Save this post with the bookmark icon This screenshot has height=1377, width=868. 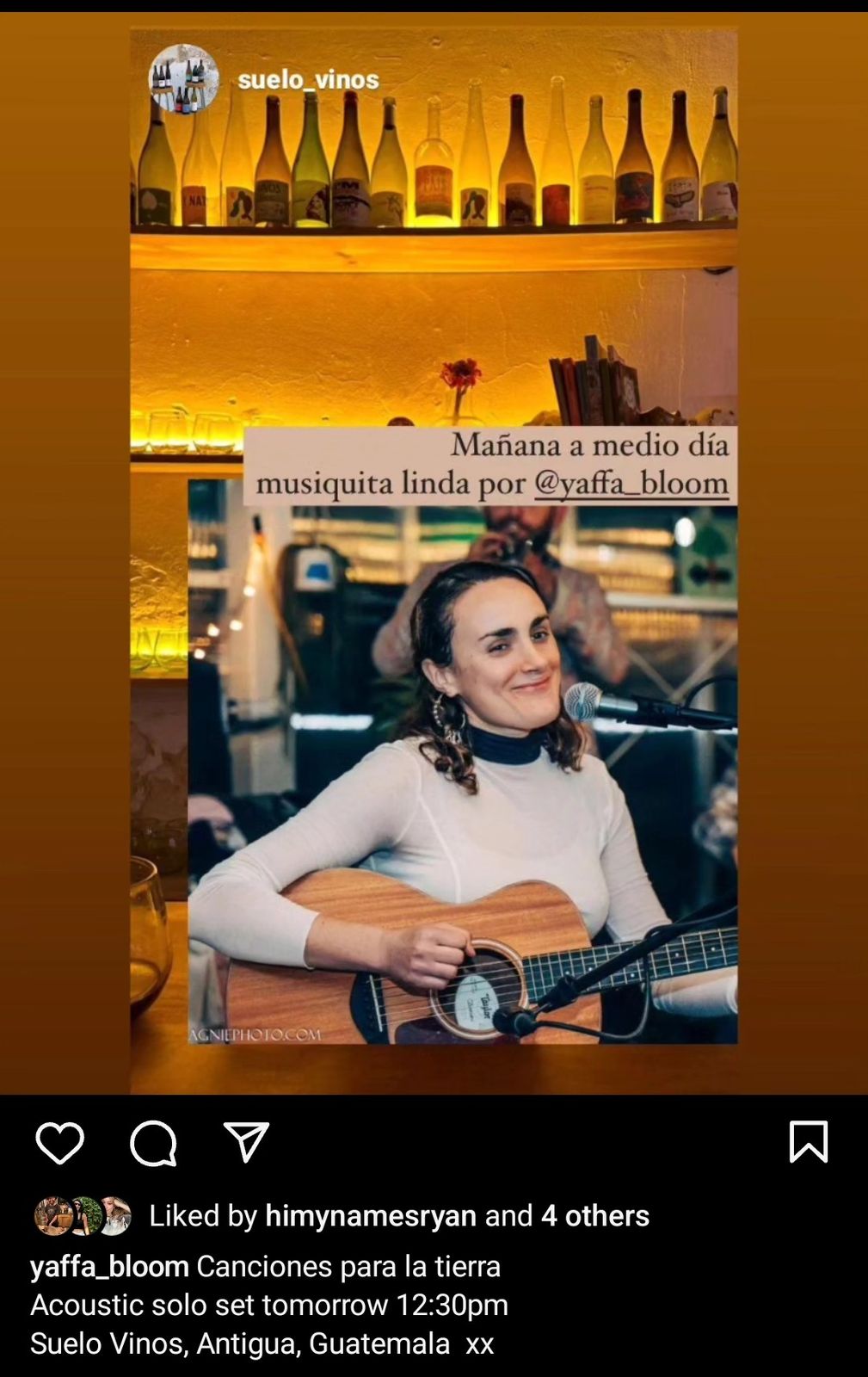tap(808, 1142)
